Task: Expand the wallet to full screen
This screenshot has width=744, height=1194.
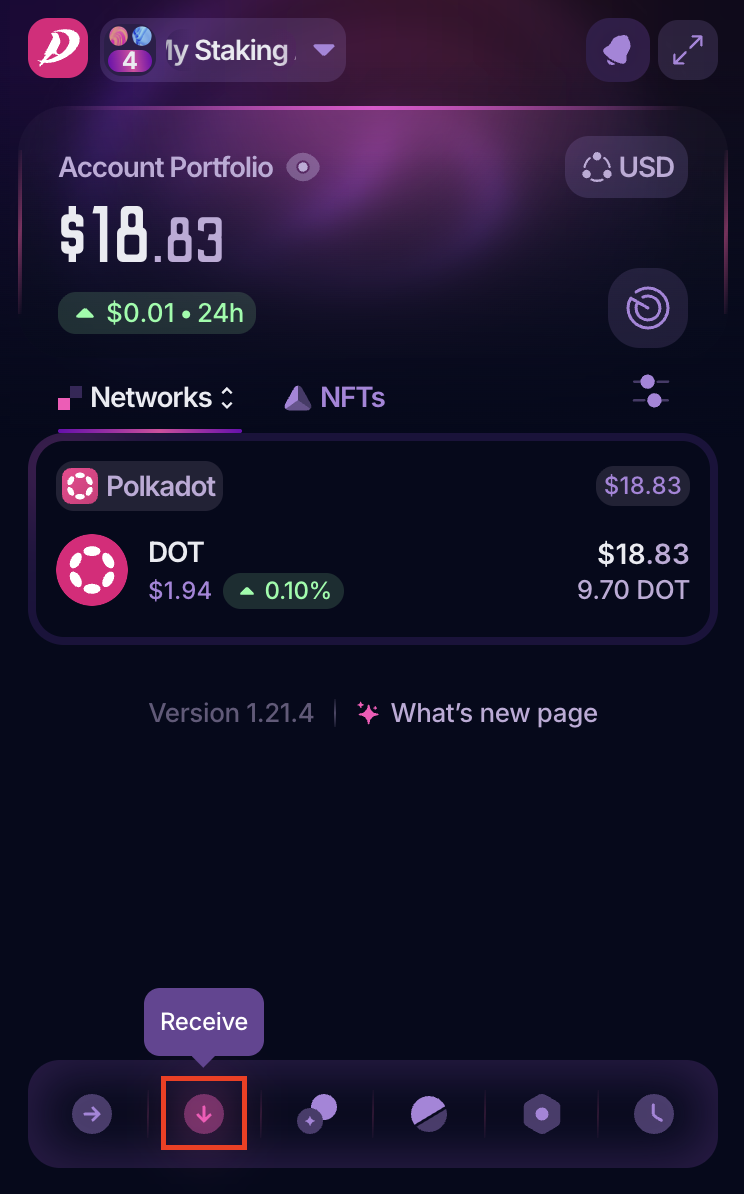Action: click(688, 50)
